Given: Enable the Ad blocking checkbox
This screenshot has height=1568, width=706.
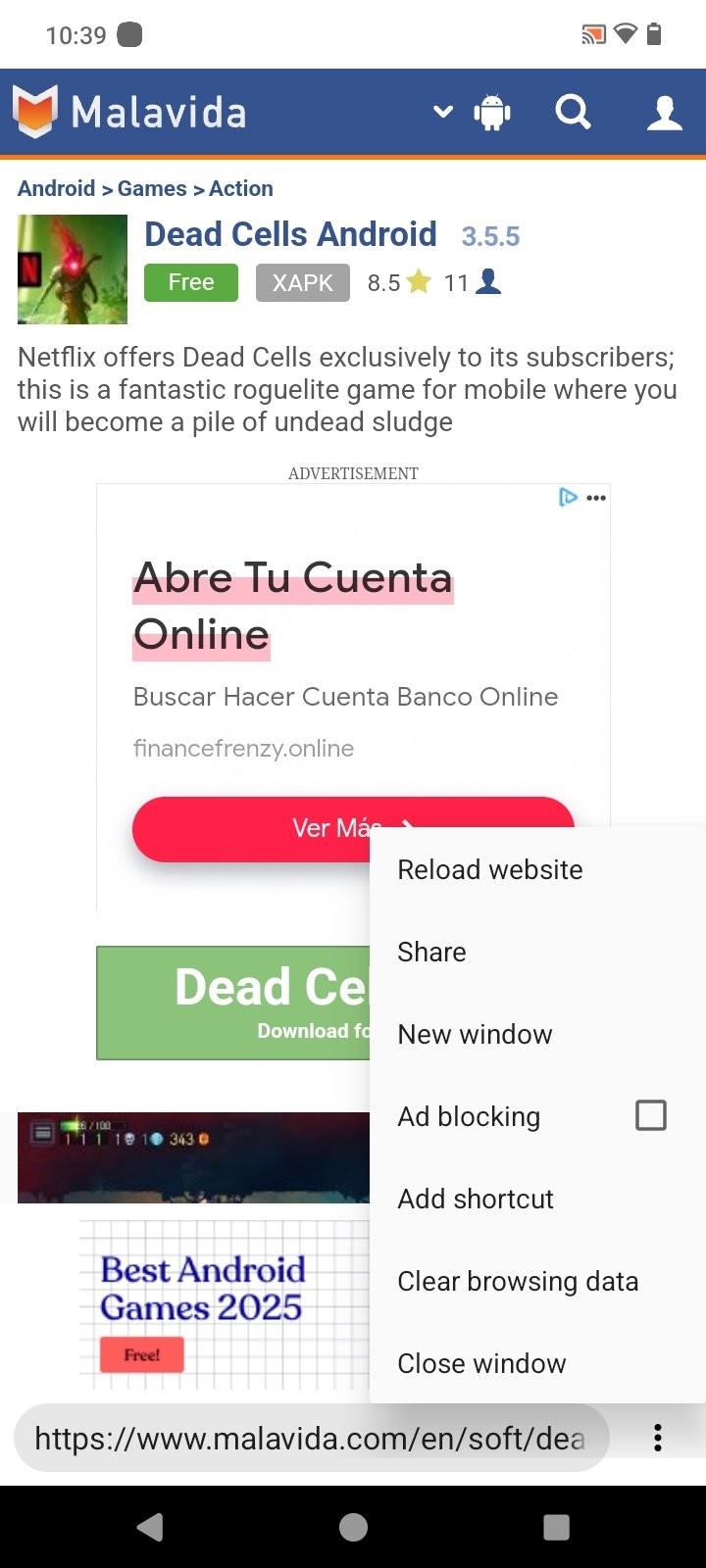Looking at the screenshot, I should coord(650,1115).
